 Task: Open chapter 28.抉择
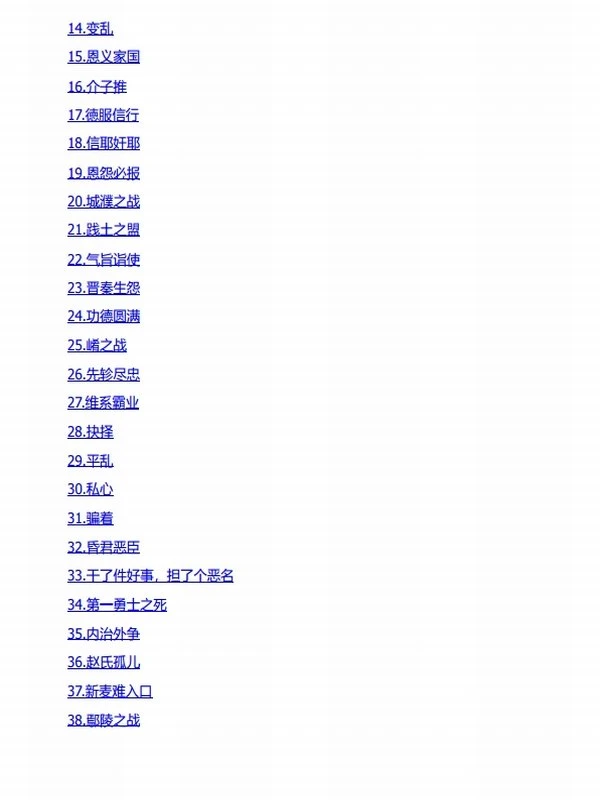90,432
